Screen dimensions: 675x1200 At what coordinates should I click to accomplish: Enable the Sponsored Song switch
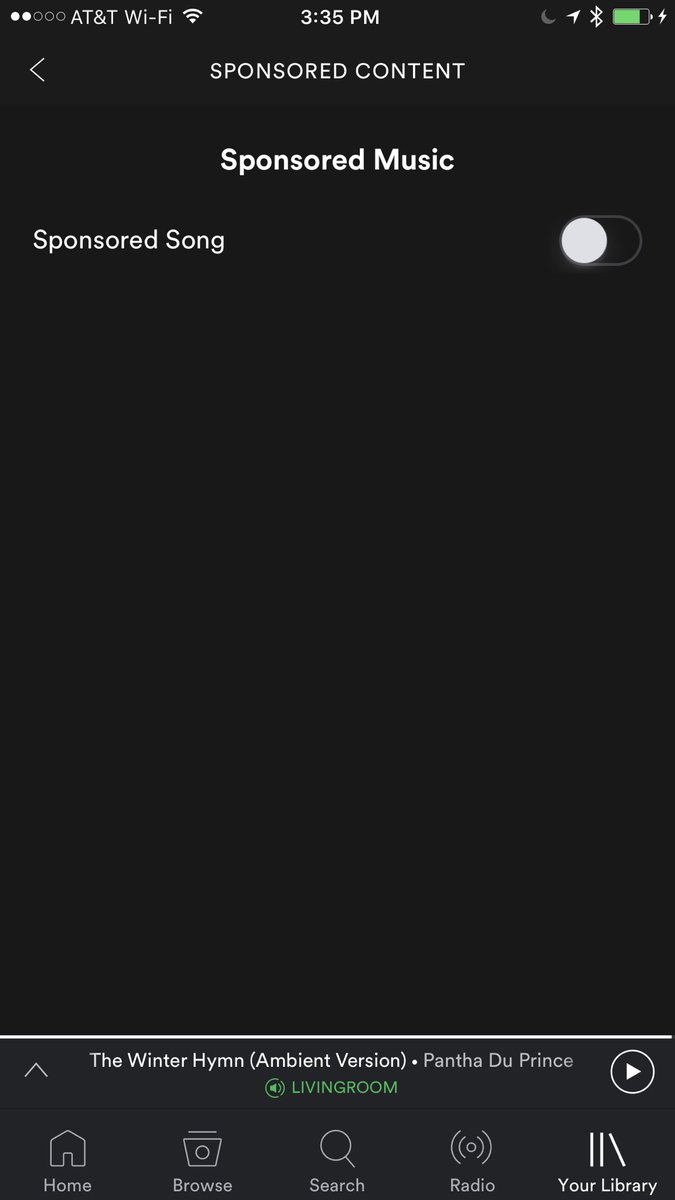tap(600, 241)
